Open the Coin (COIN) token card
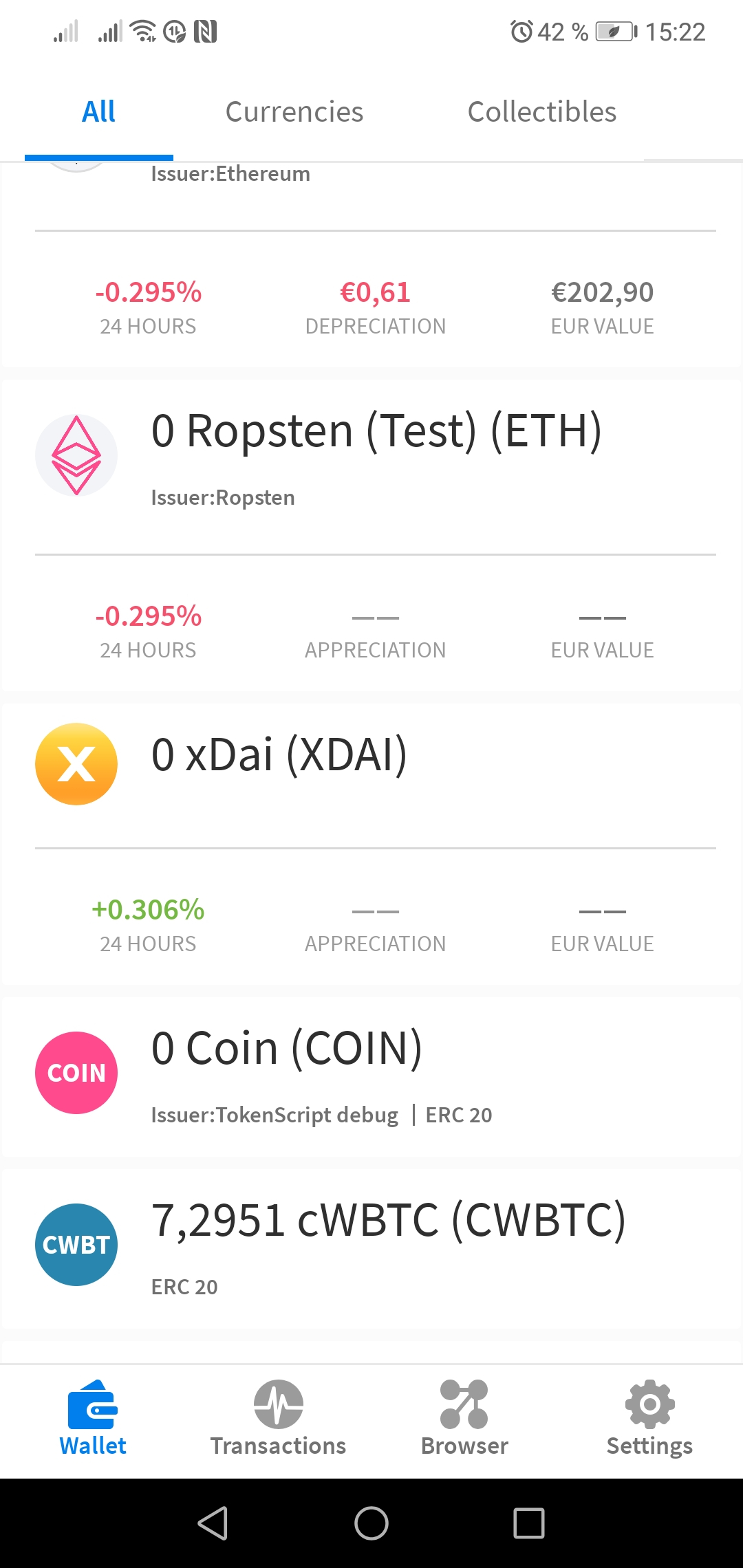Viewport: 743px width, 1568px height. click(x=371, y=1077)
